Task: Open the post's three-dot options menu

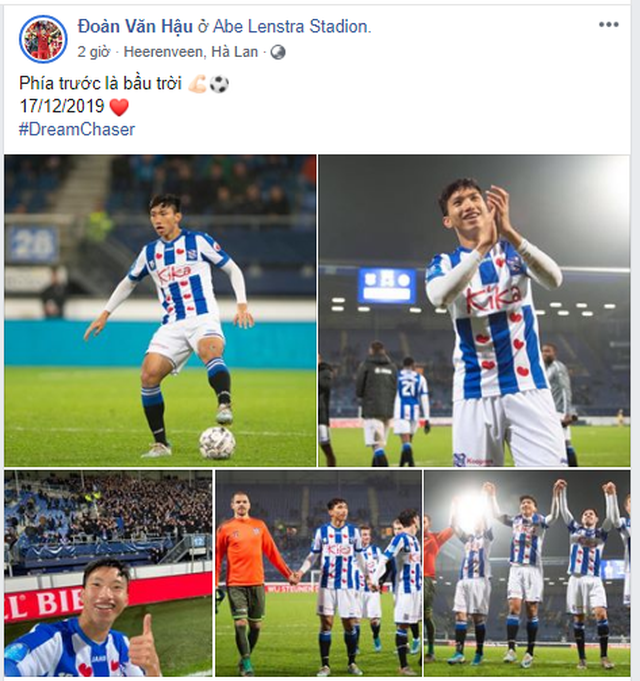Action: point(608,25)
